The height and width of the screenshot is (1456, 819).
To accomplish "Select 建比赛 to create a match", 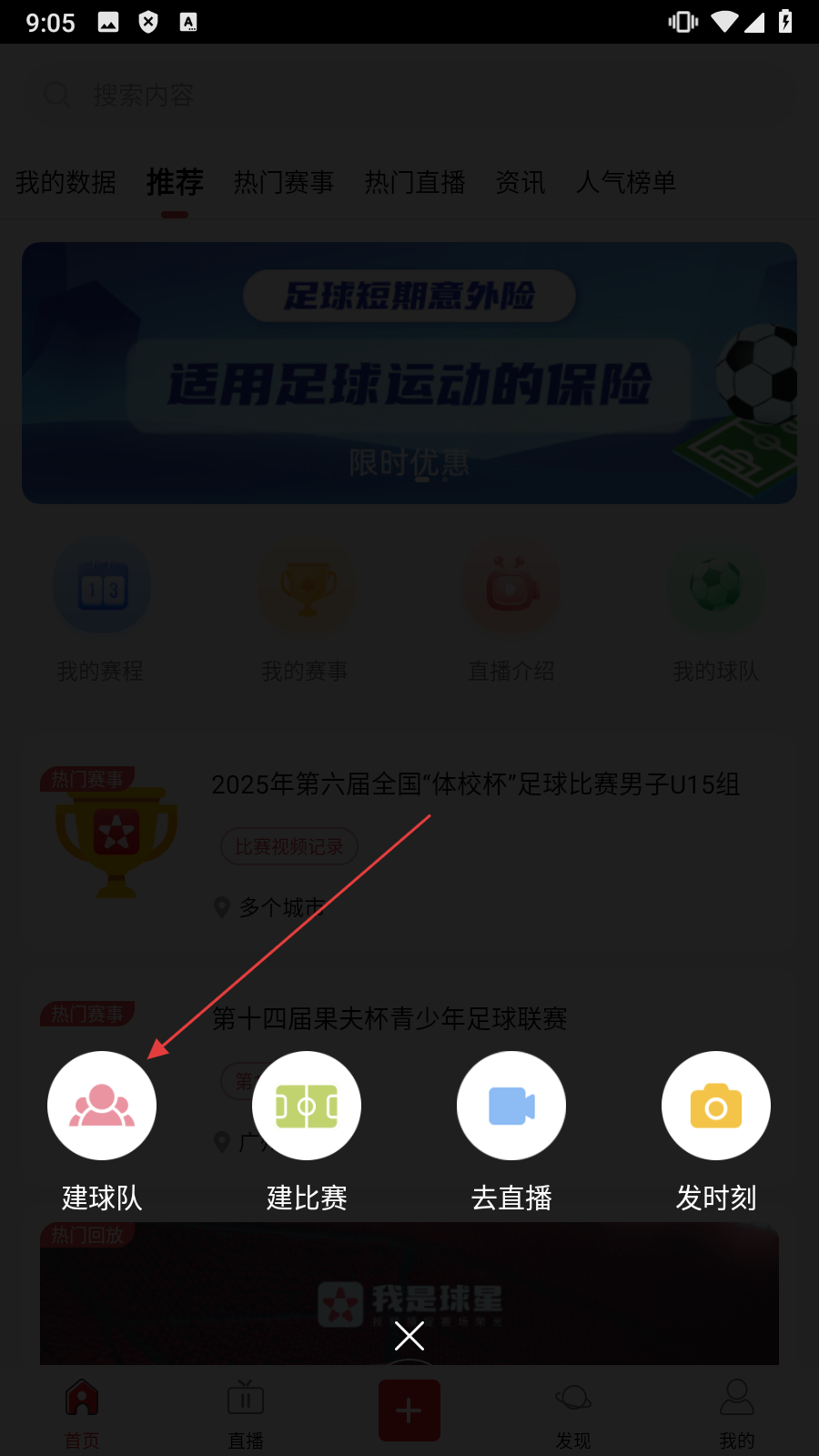I will [307, 1106].
